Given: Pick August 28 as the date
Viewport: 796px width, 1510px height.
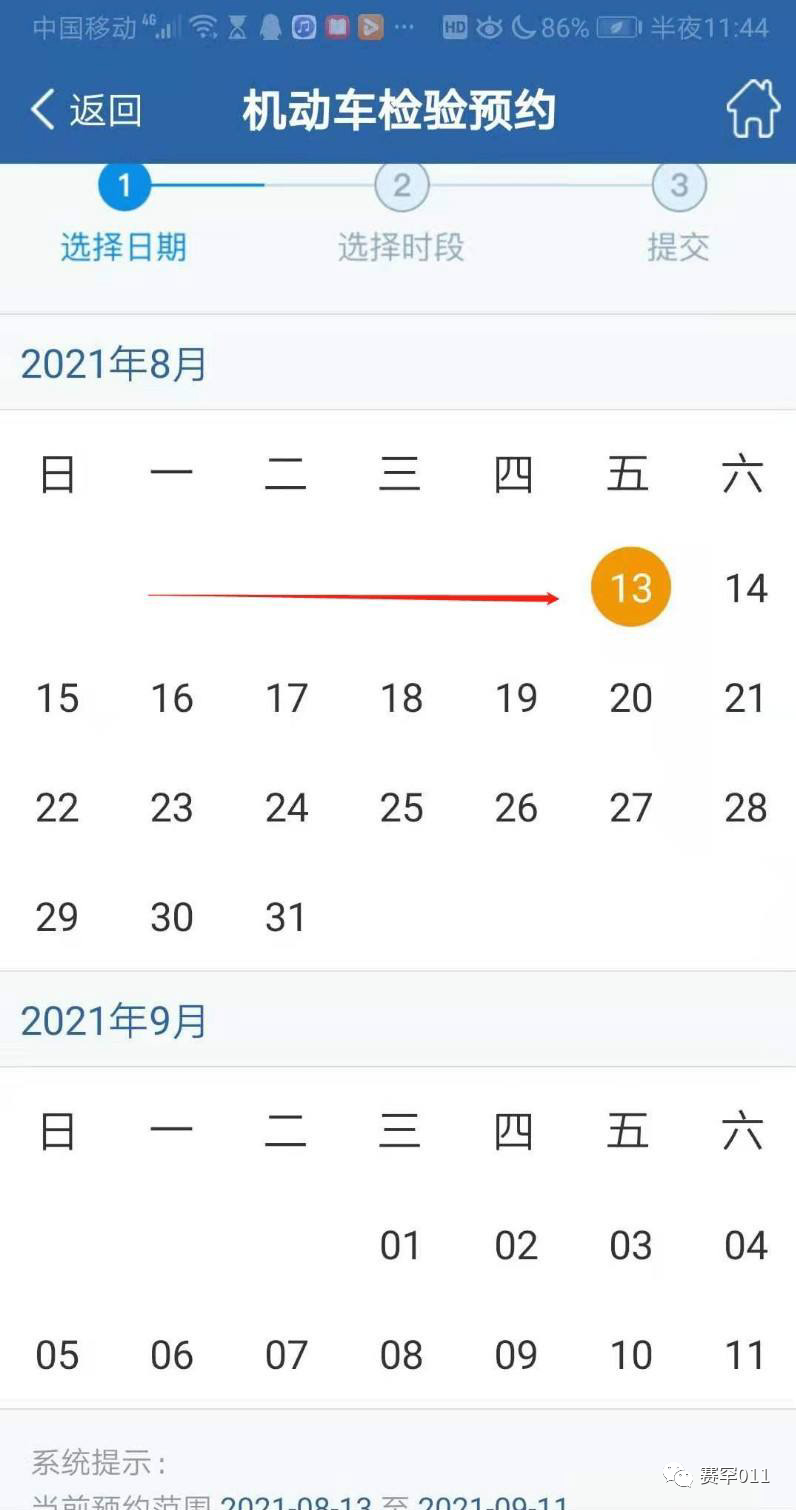Looking at the screenshot, I should [x=746, y=808].
